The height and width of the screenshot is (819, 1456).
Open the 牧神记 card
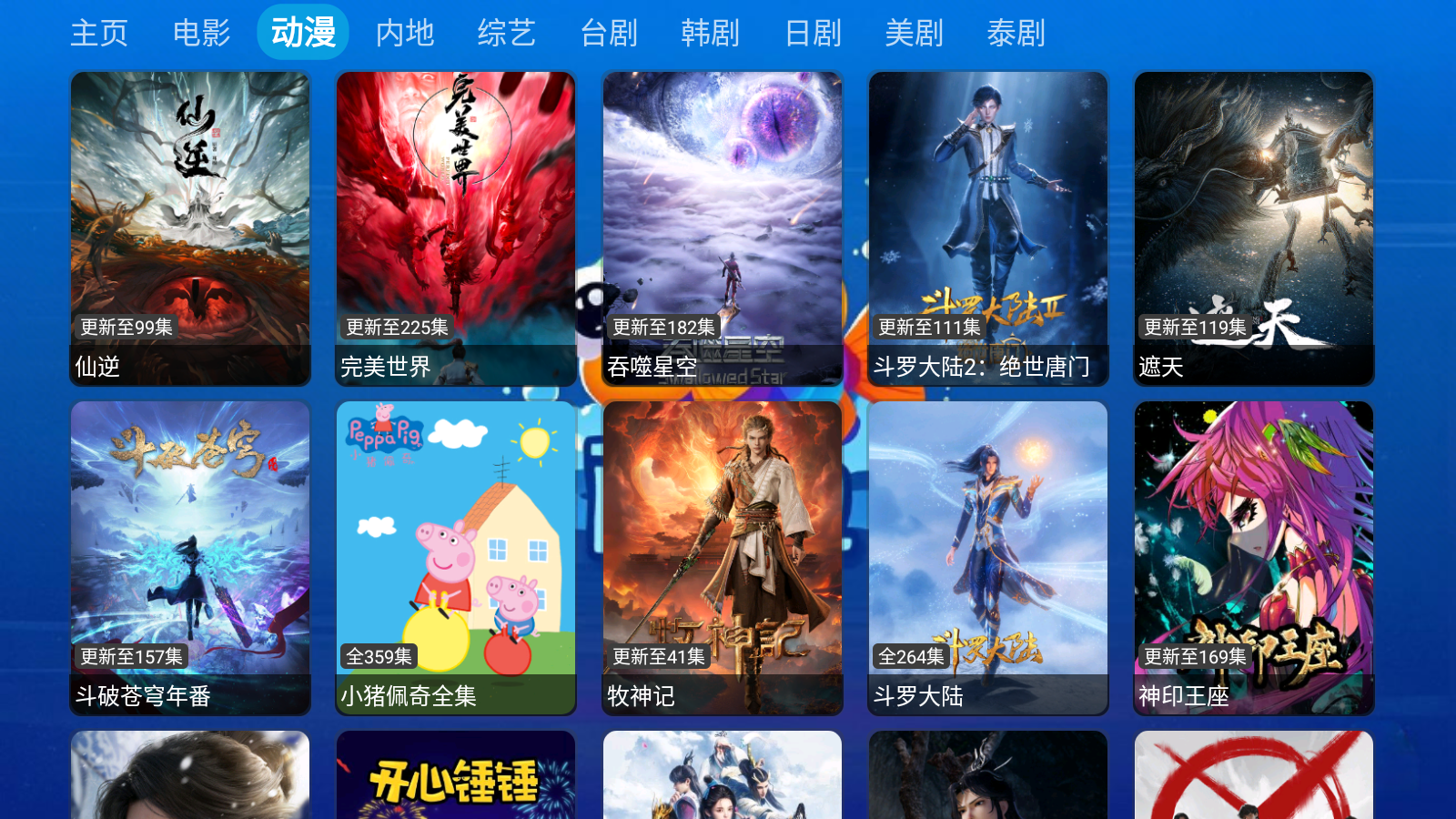click(723, 557)
